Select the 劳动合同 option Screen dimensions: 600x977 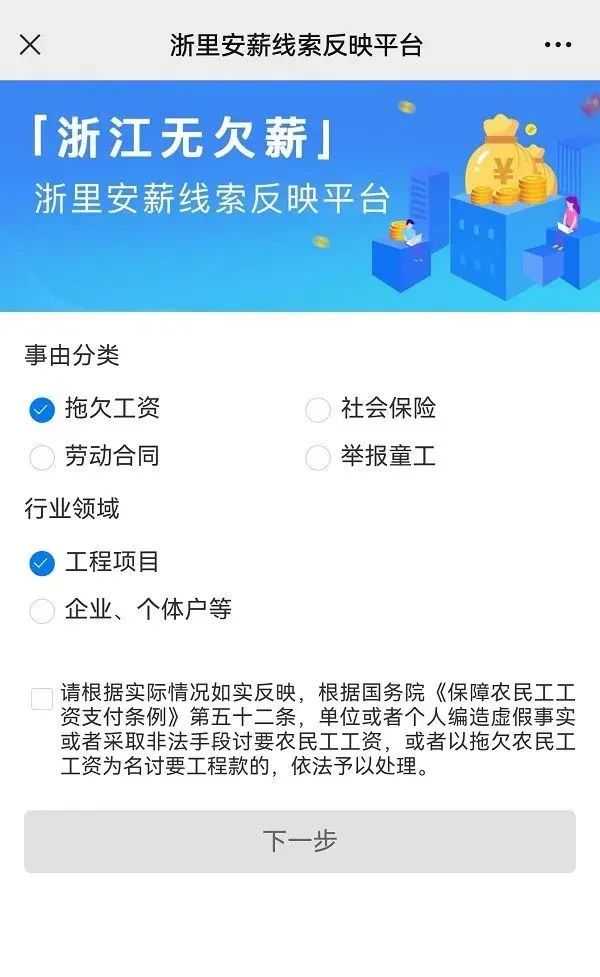(42, 458)
